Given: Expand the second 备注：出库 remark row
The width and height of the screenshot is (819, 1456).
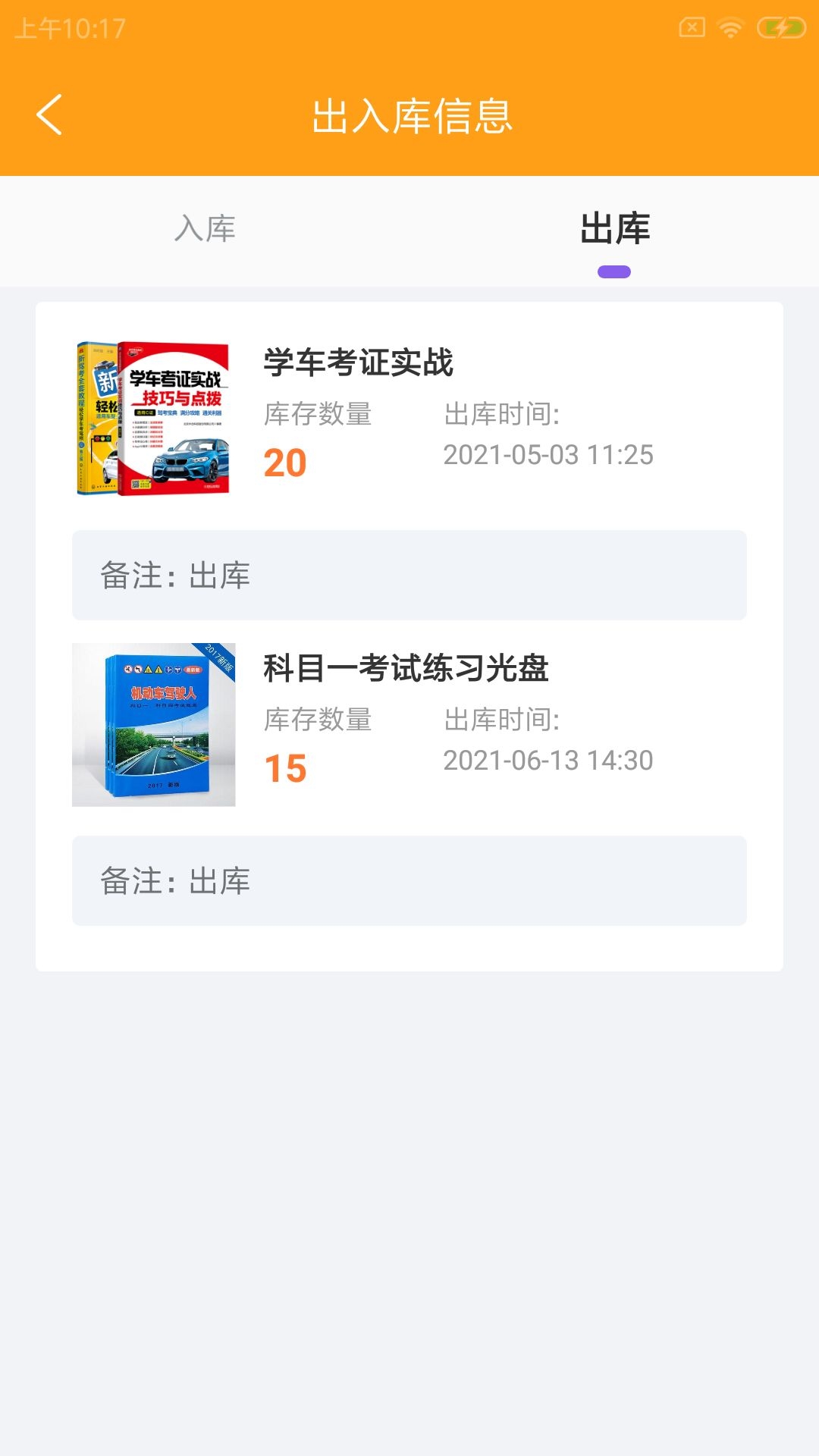Looking at the screenshot, I should click(409, 880).
